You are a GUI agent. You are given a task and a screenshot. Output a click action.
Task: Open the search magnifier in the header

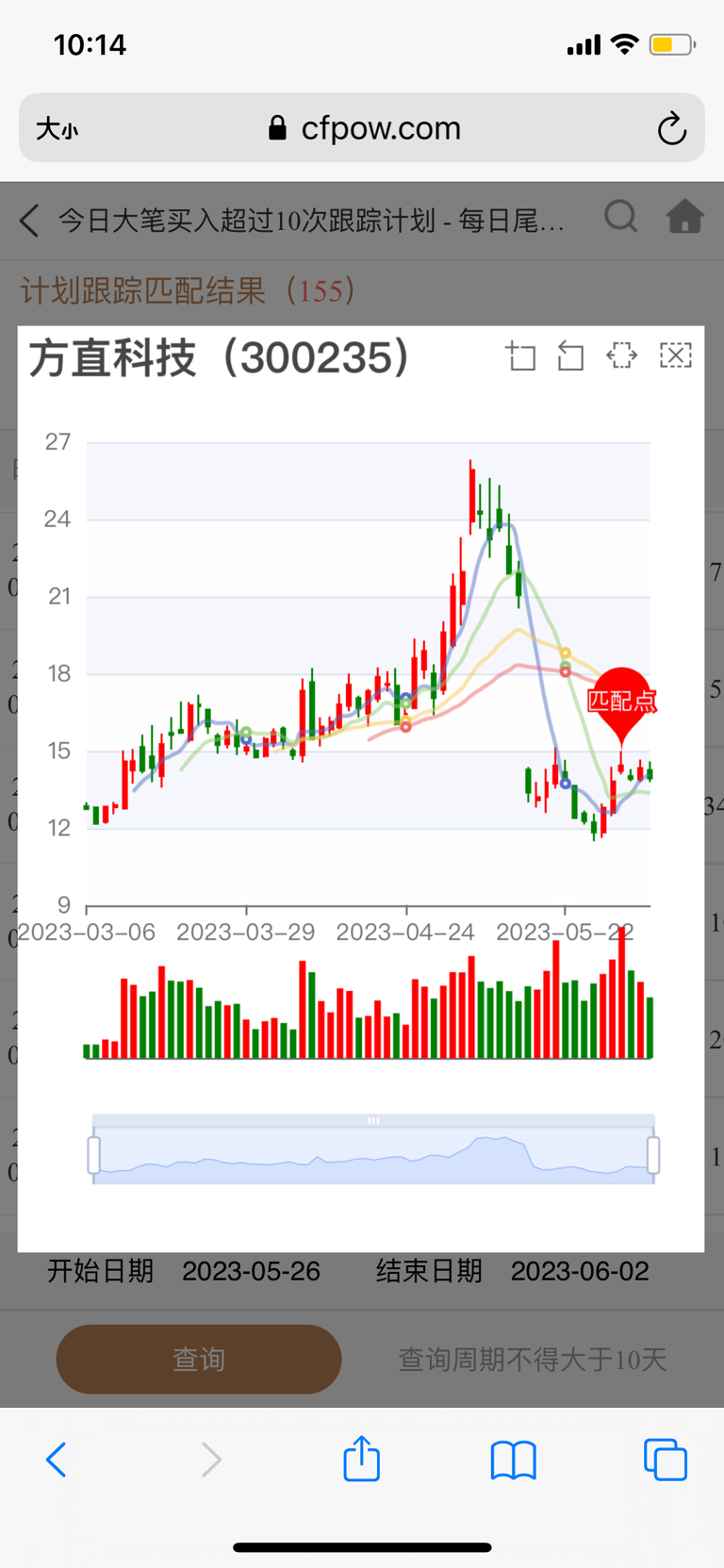(x=621, y=217)
